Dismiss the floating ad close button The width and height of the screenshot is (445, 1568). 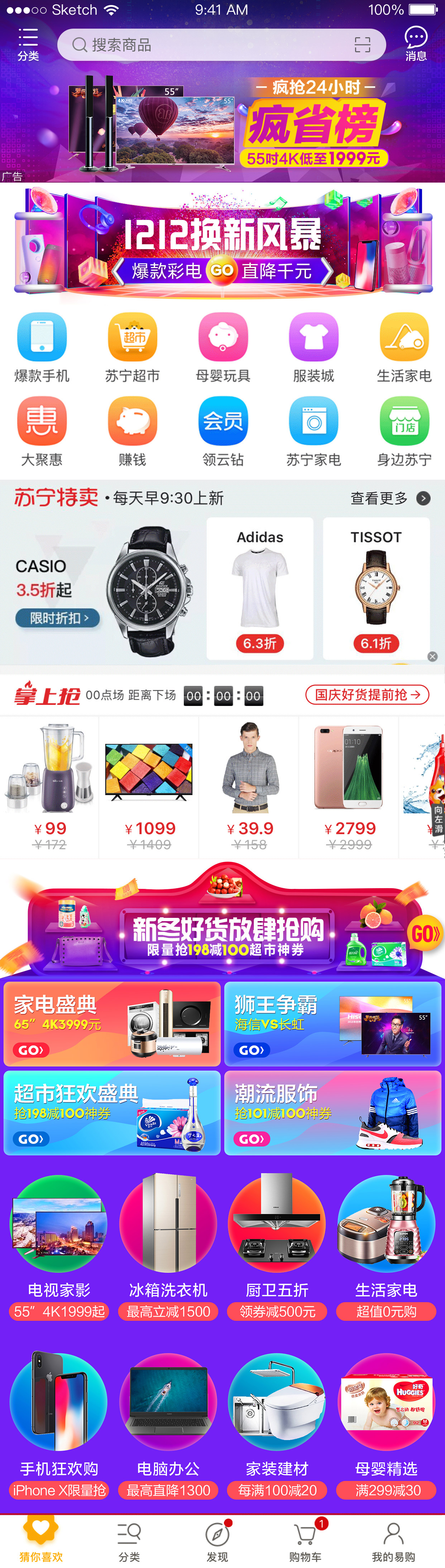432,656
